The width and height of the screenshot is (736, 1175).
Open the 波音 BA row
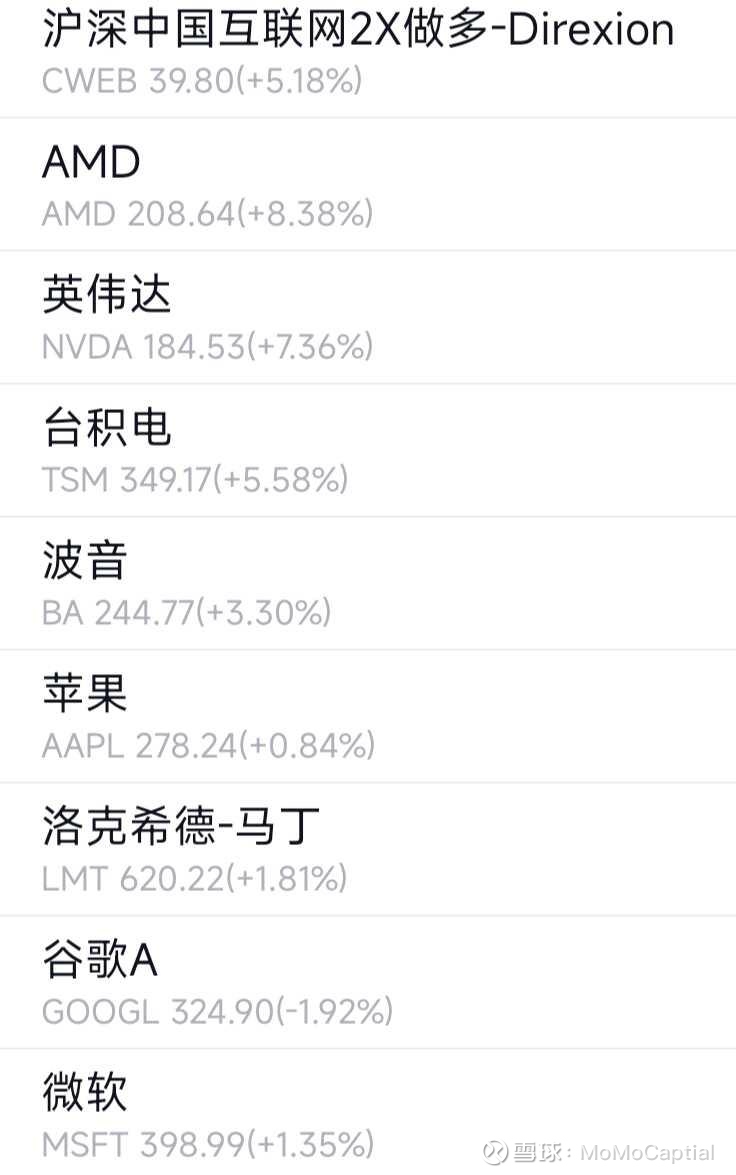point(368,583)
